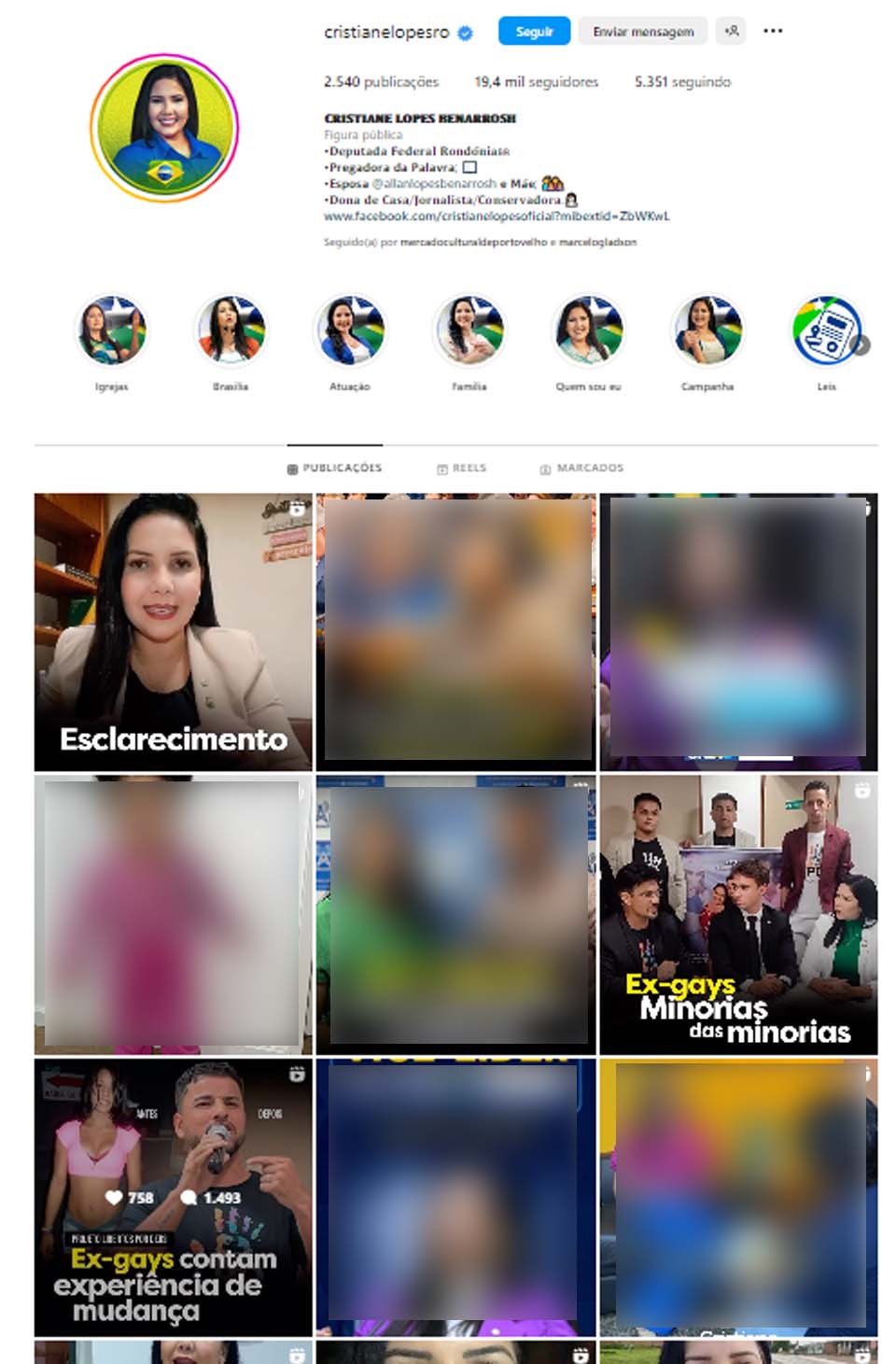Screen dimensions: 896x1364
Task: Open the Facebook link in the bio
Action: point(497,216)
